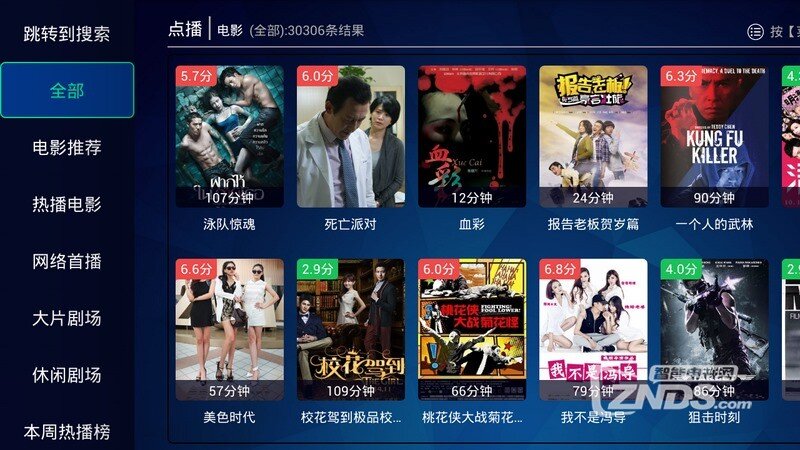Open 桃花侠大战菊花 movie
Image resolution: width=800 pixels, height=450 pixels.
(x=471, y=330)
